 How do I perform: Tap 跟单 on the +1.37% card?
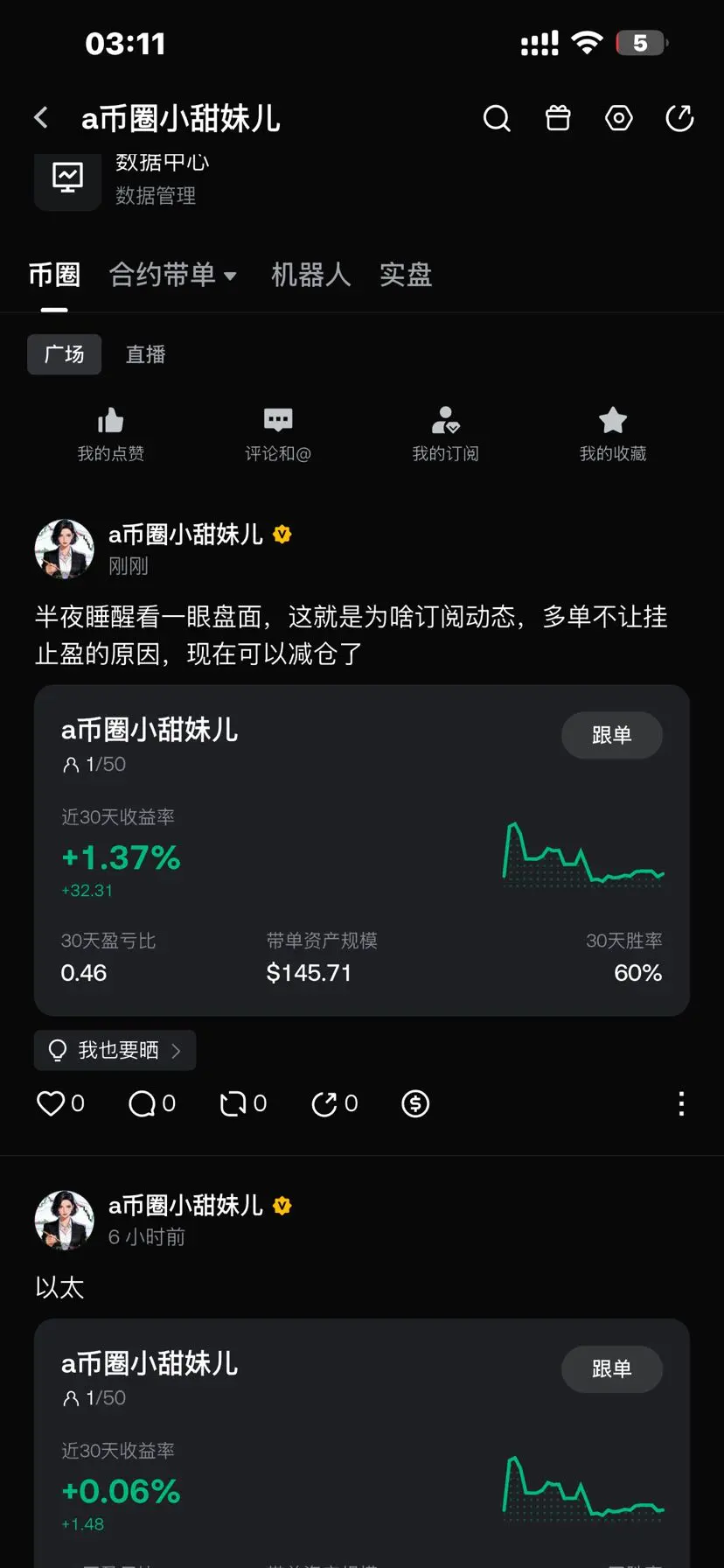(612, 735)
